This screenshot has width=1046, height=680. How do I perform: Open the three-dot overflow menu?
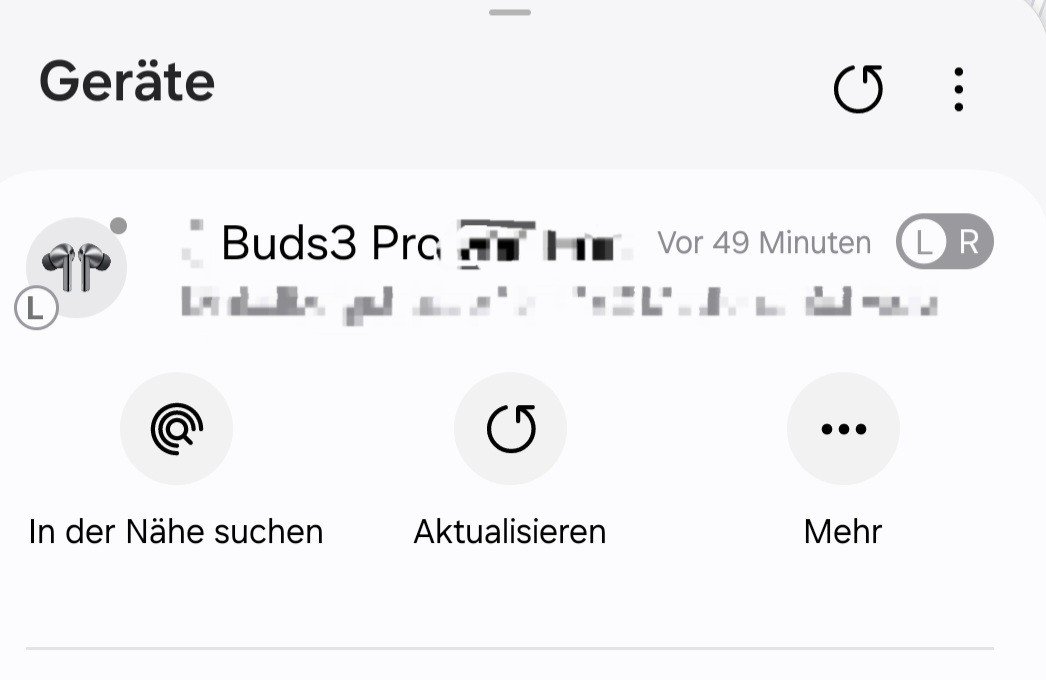[958, 90]
